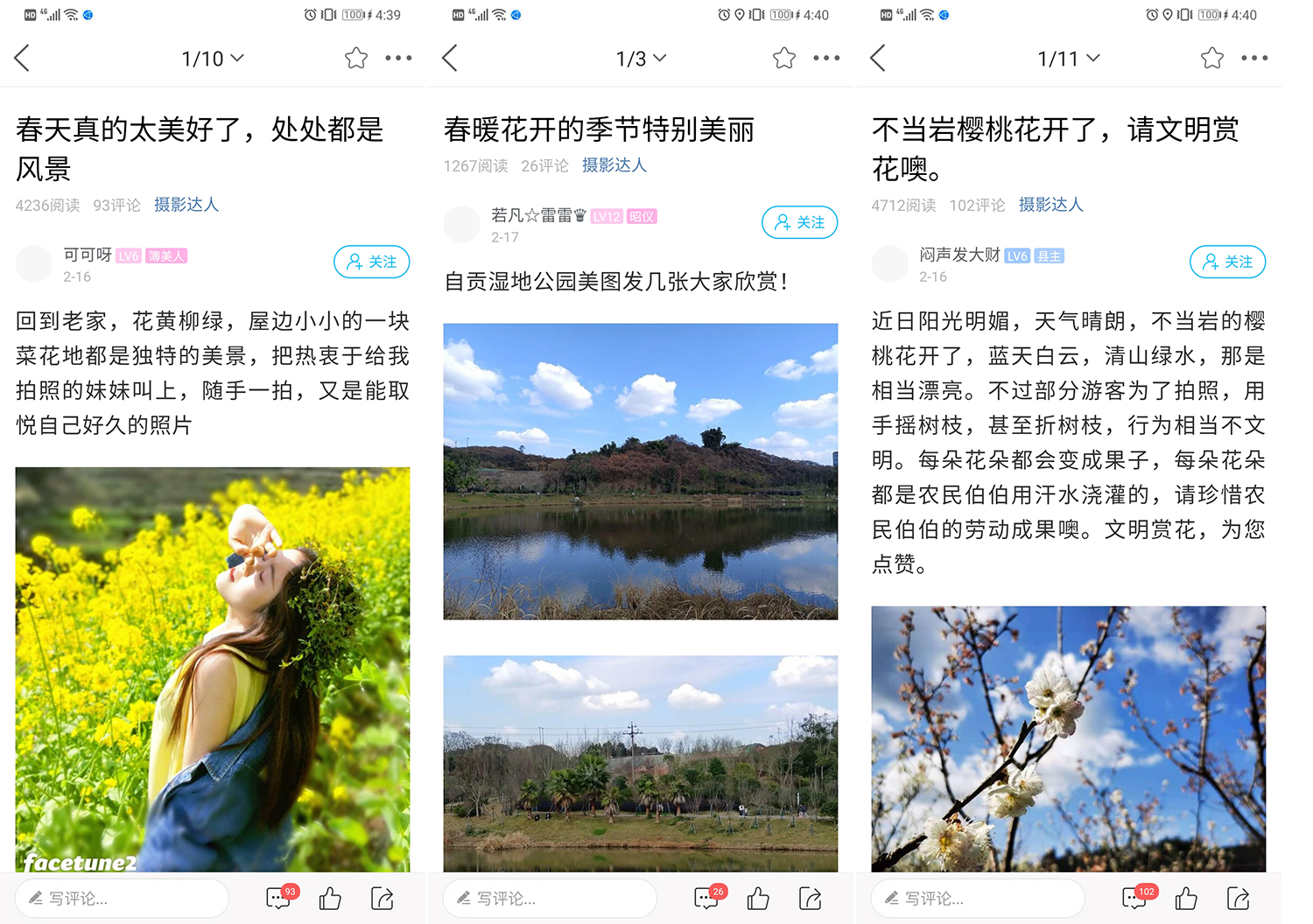
Task: Open the 1/11 page dropdown
Action: coord(1068,59)
